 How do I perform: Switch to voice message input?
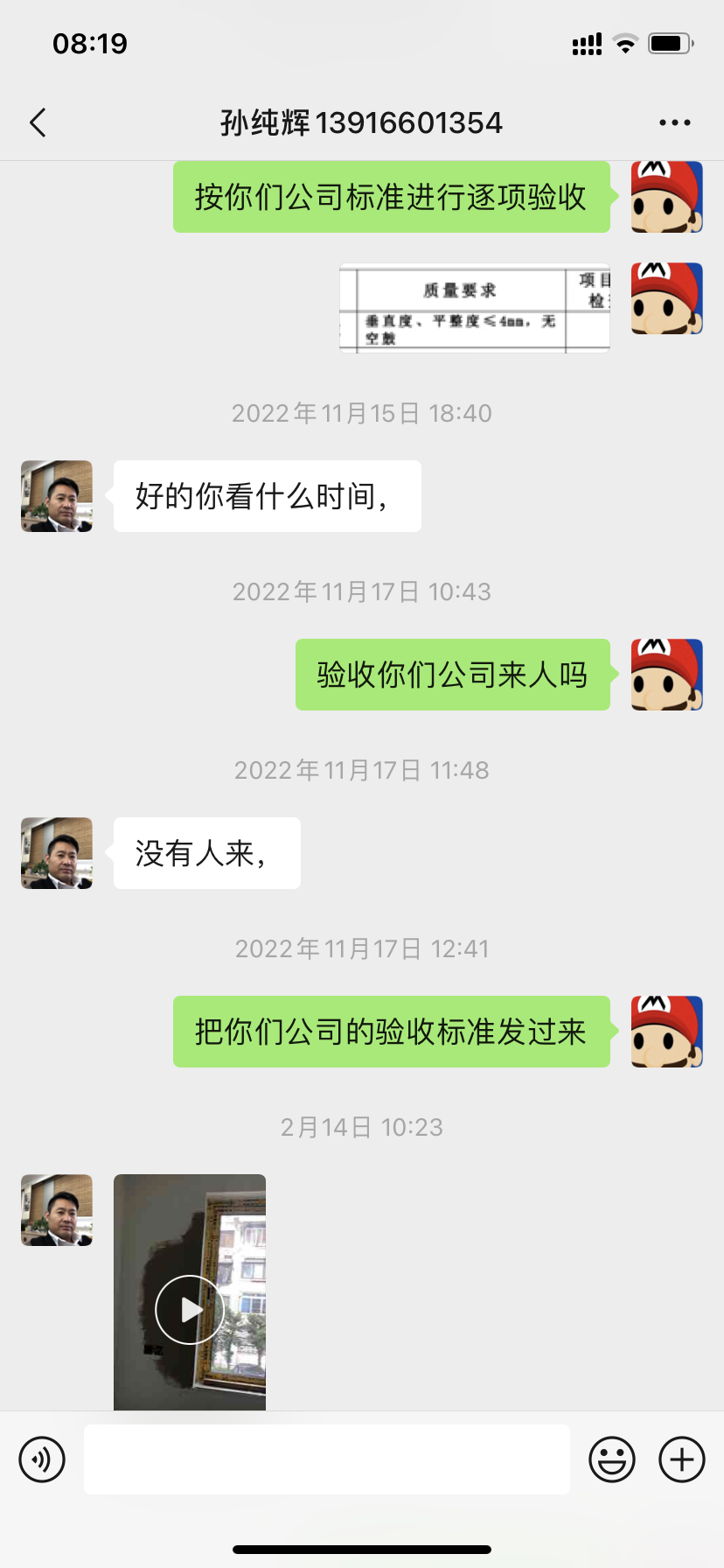coord(42,1459)
